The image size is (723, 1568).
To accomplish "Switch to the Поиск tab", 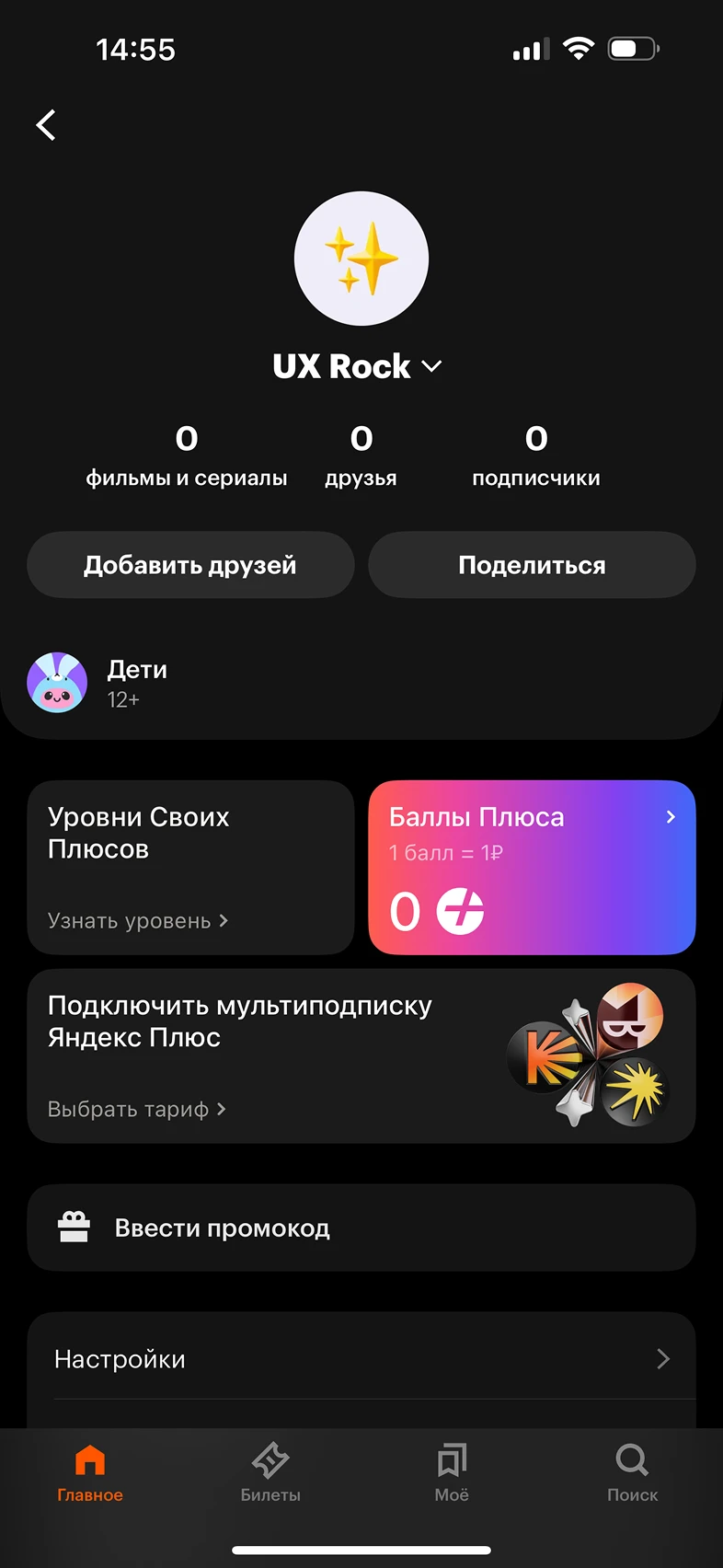I will point(632,1472).
